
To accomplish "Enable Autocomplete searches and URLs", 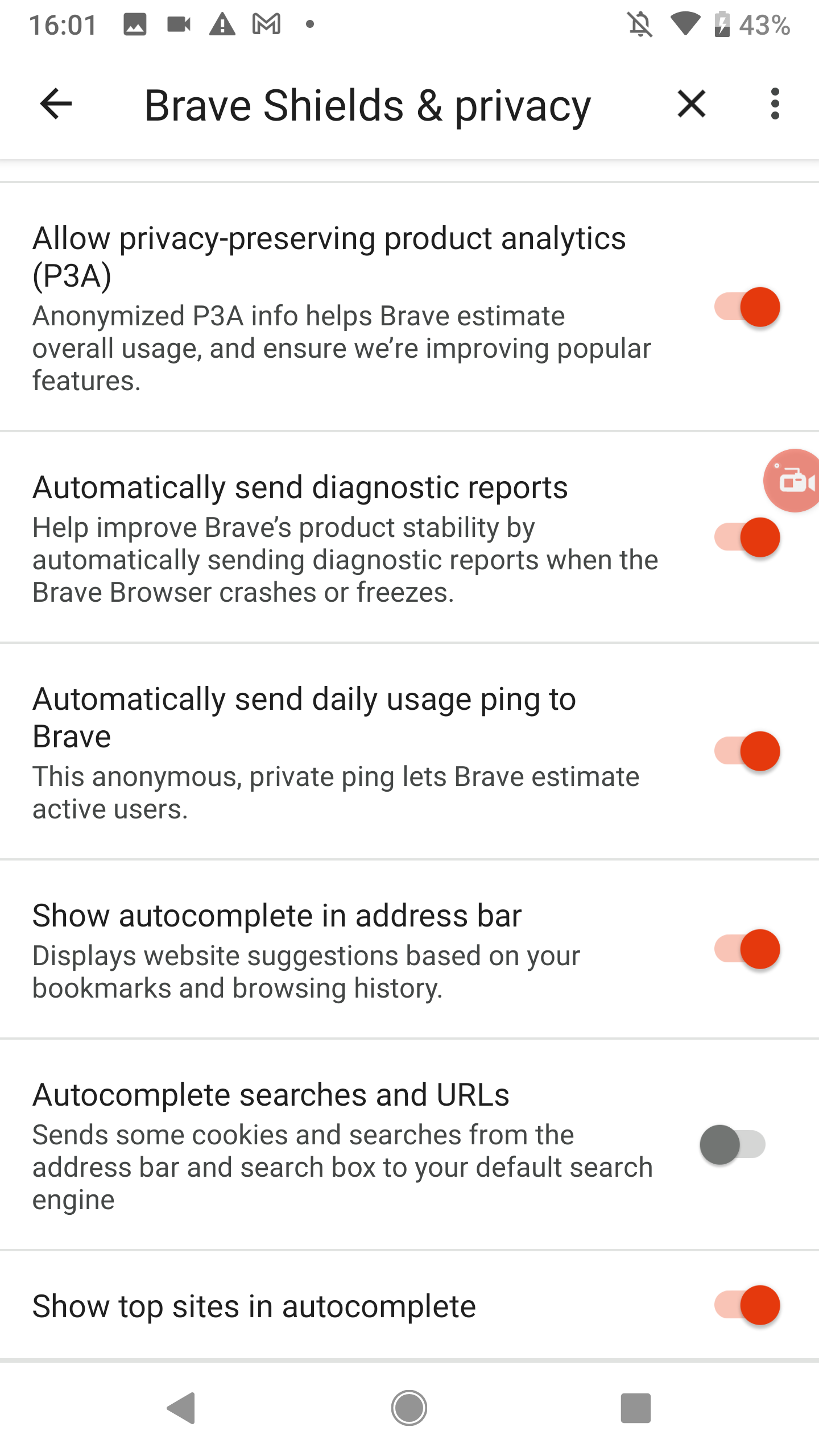I will pyautogui.click(x=733, y=1145).
